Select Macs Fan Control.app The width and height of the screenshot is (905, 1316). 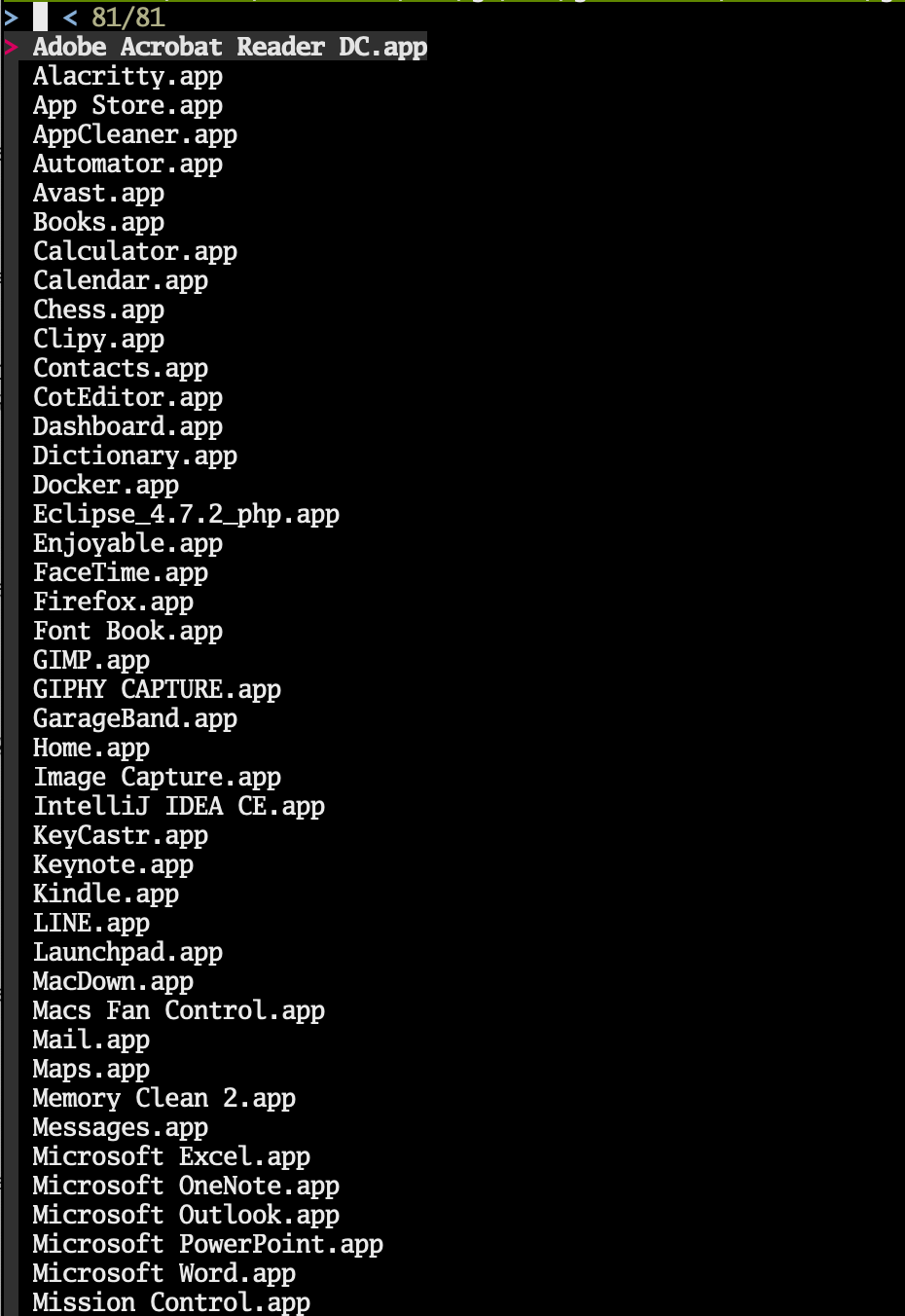pyautogui.click(x=179, y=1010)
